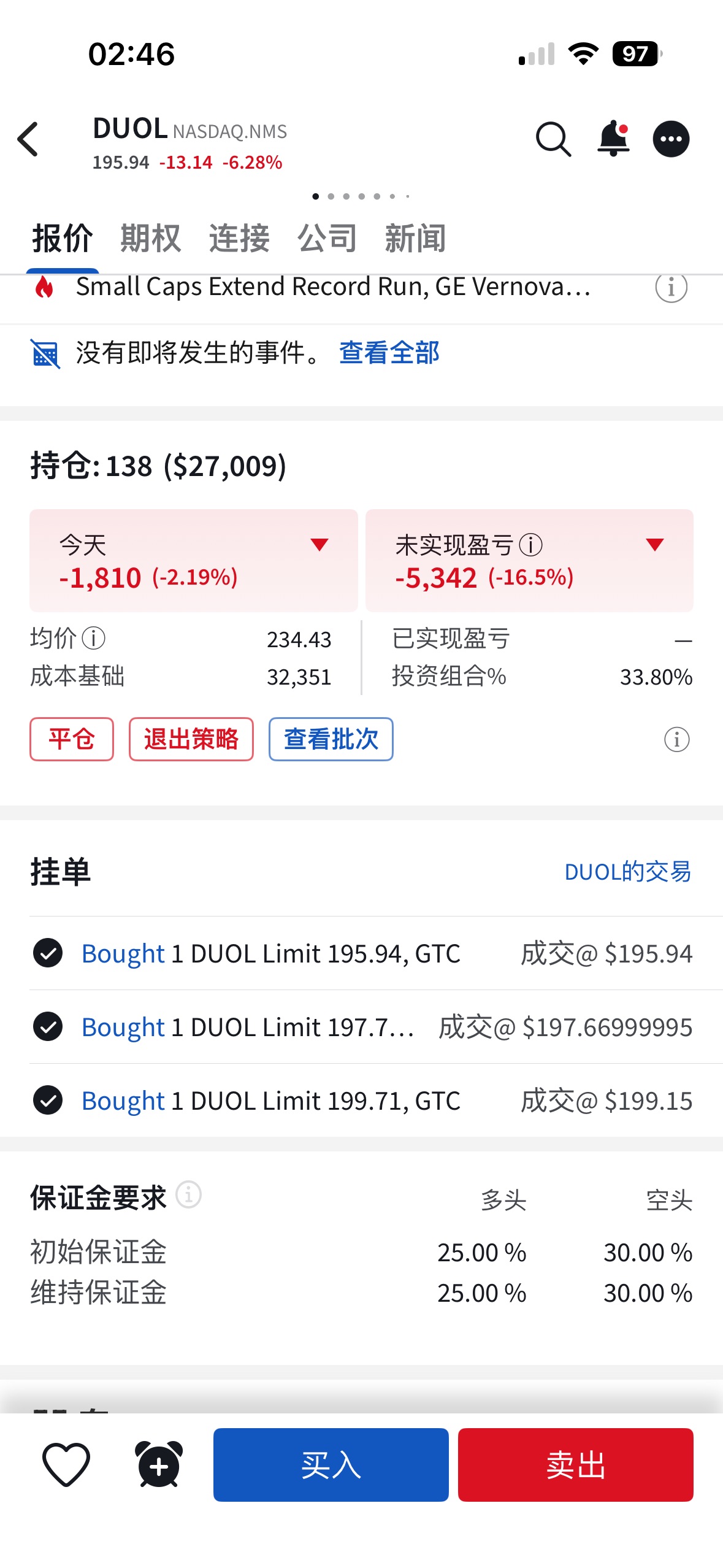Image resolution: width=723 pixels, height=1568 pixels.
Task: Open the DUOL的交易 link
Action: (627, 872)
